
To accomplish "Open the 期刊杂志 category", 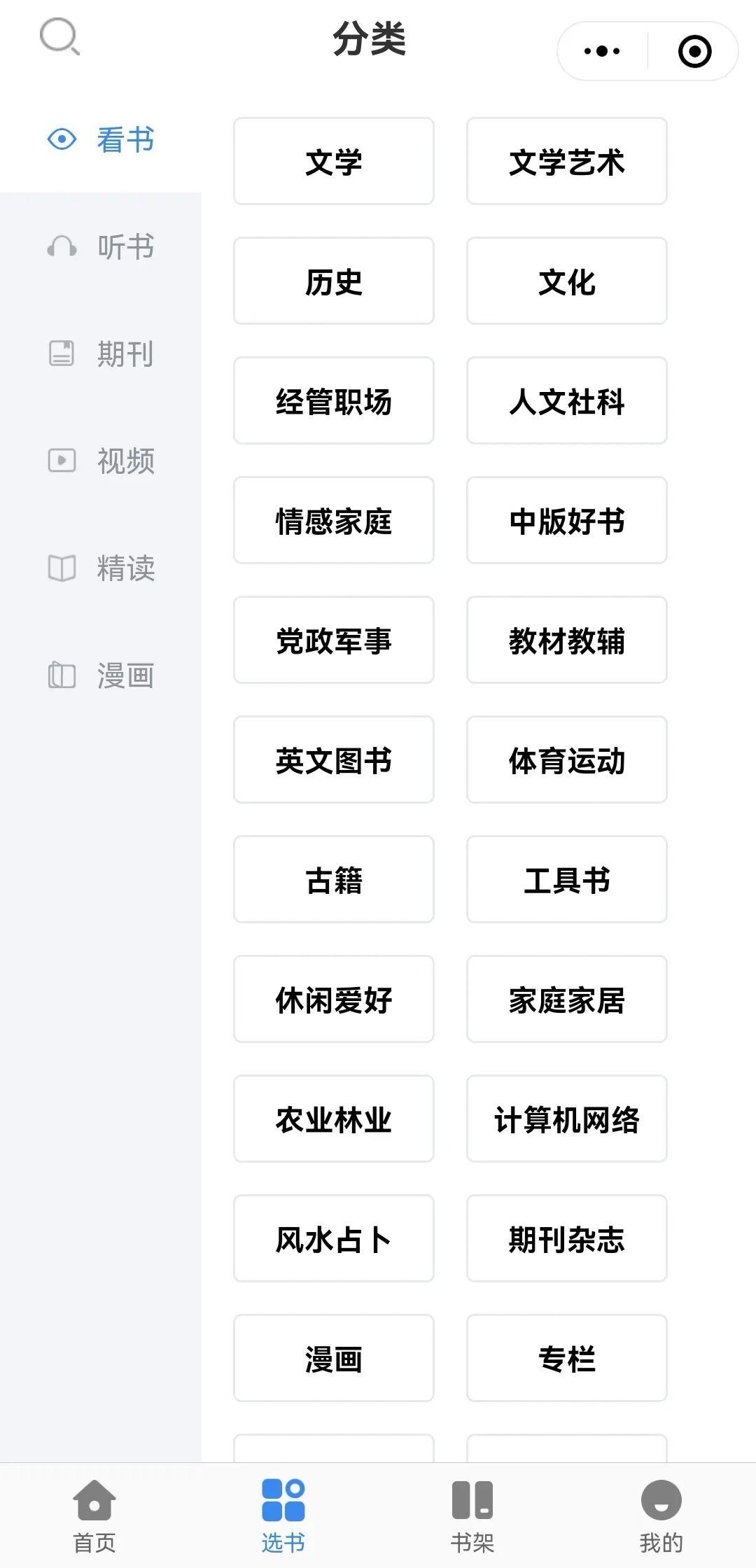I will tap(566, 1239).
